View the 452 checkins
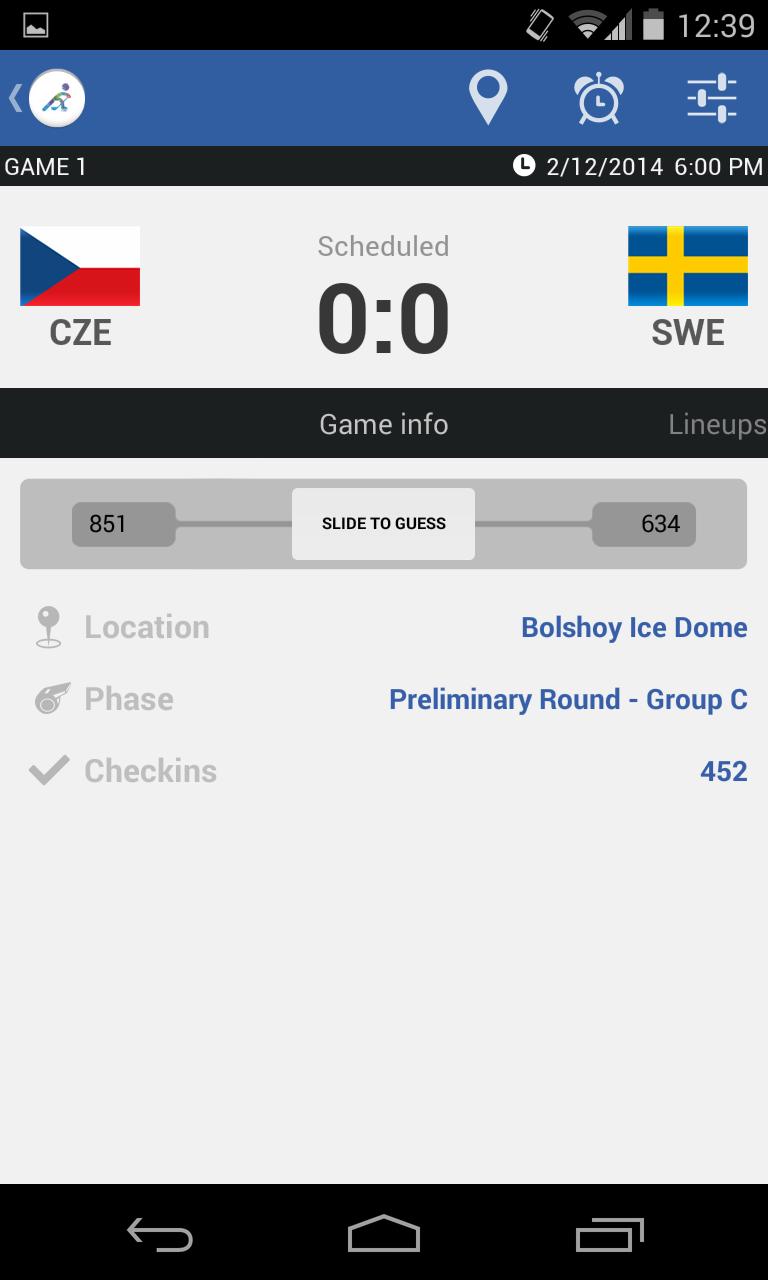 pos(723,771)
